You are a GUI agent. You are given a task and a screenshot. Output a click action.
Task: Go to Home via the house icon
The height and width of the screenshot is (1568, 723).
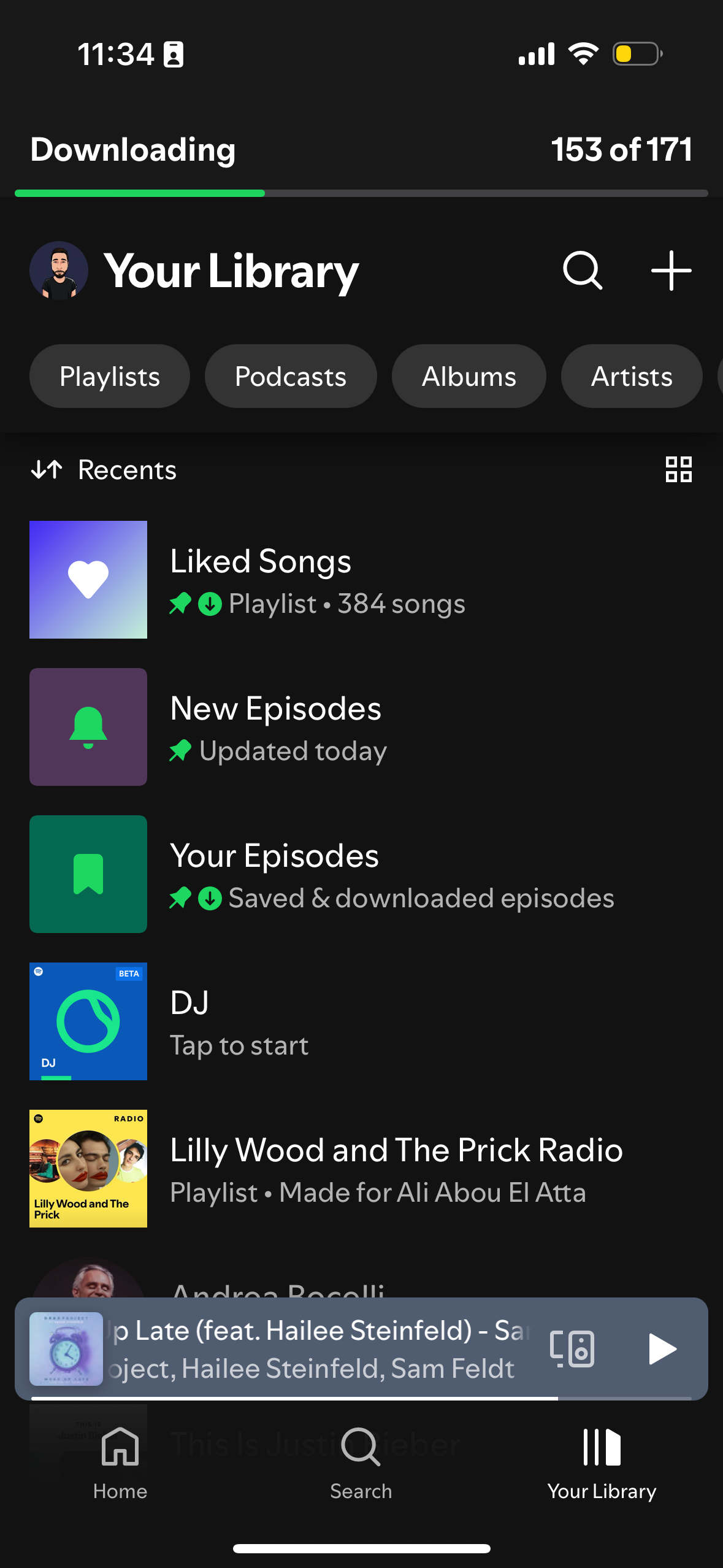point(120,1466)
